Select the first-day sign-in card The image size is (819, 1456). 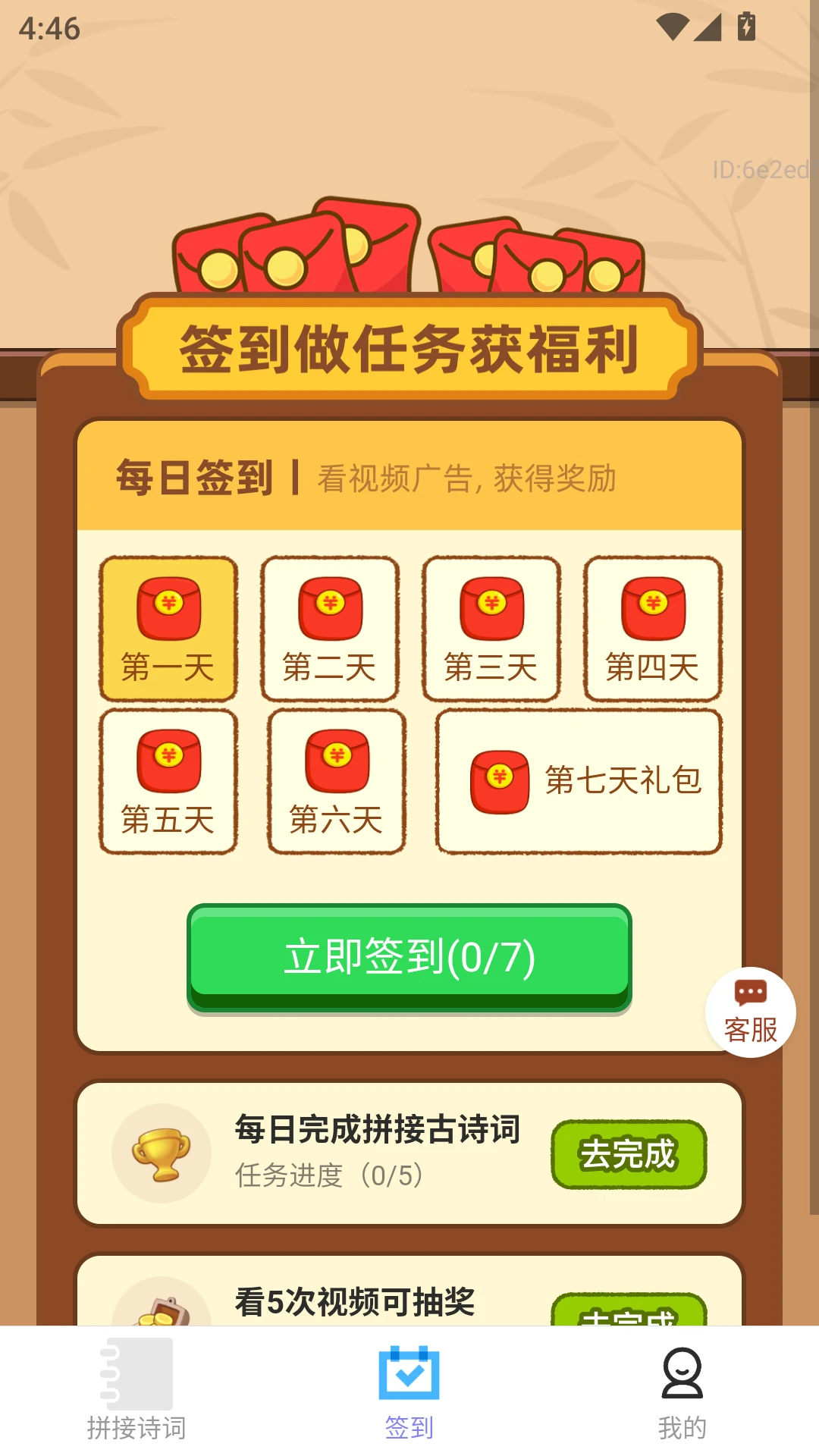[168, 627]
